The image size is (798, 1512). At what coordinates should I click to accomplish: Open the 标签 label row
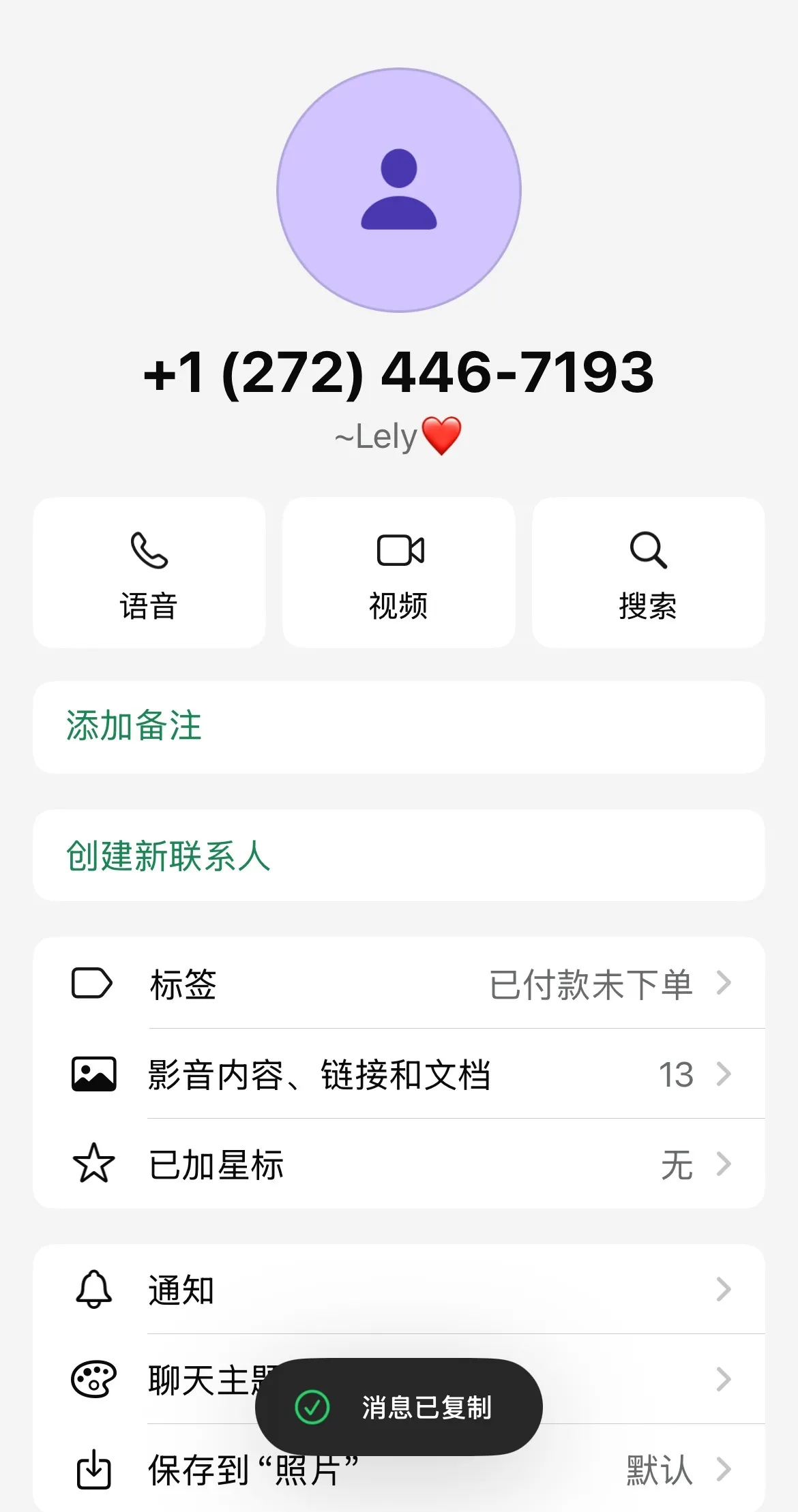(x=399, y=984)
